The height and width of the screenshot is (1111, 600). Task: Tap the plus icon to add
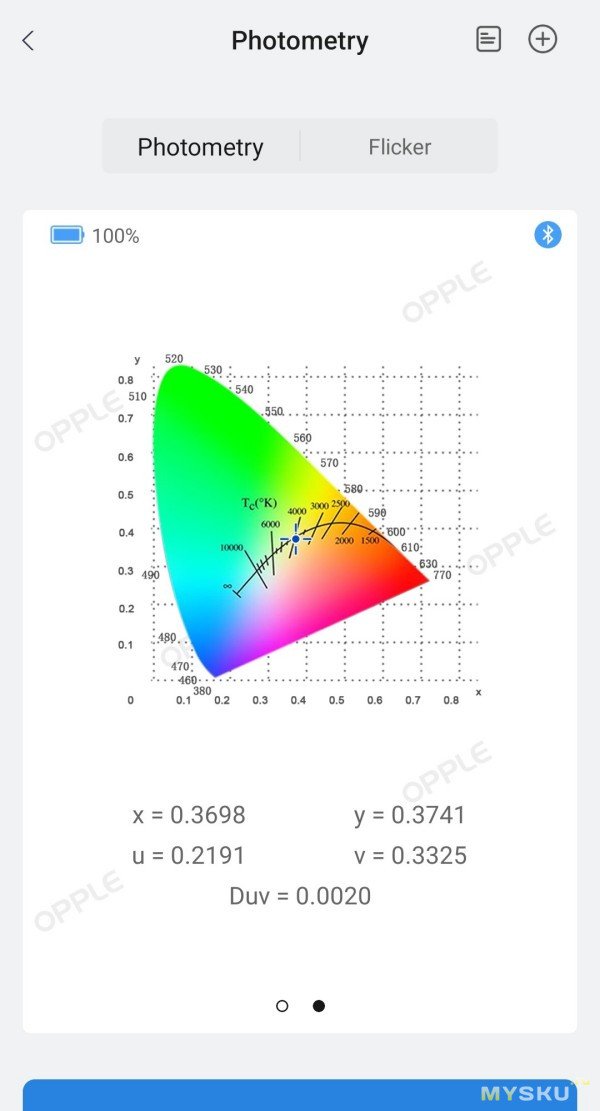[x=542, y=40]
